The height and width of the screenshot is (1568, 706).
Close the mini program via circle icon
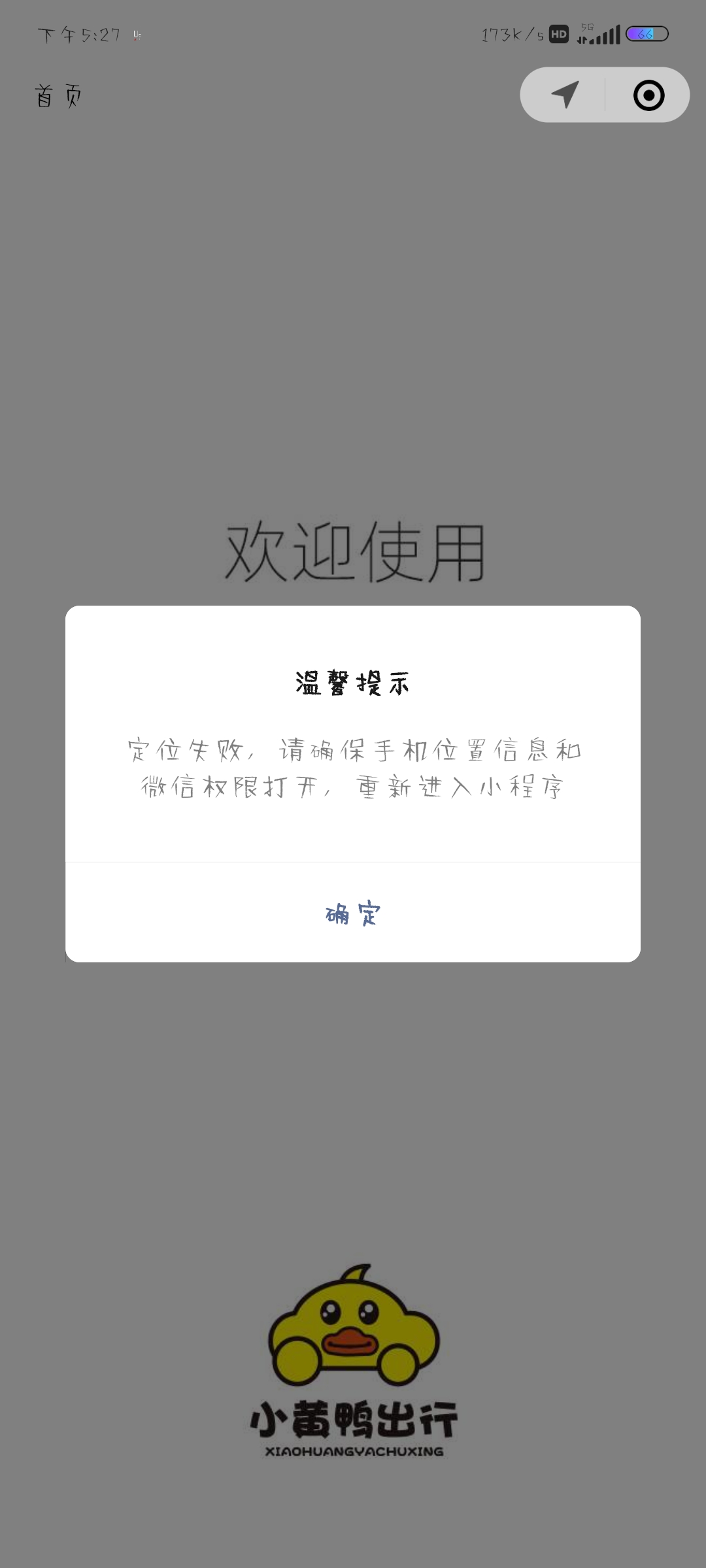[x=648, y=95]
